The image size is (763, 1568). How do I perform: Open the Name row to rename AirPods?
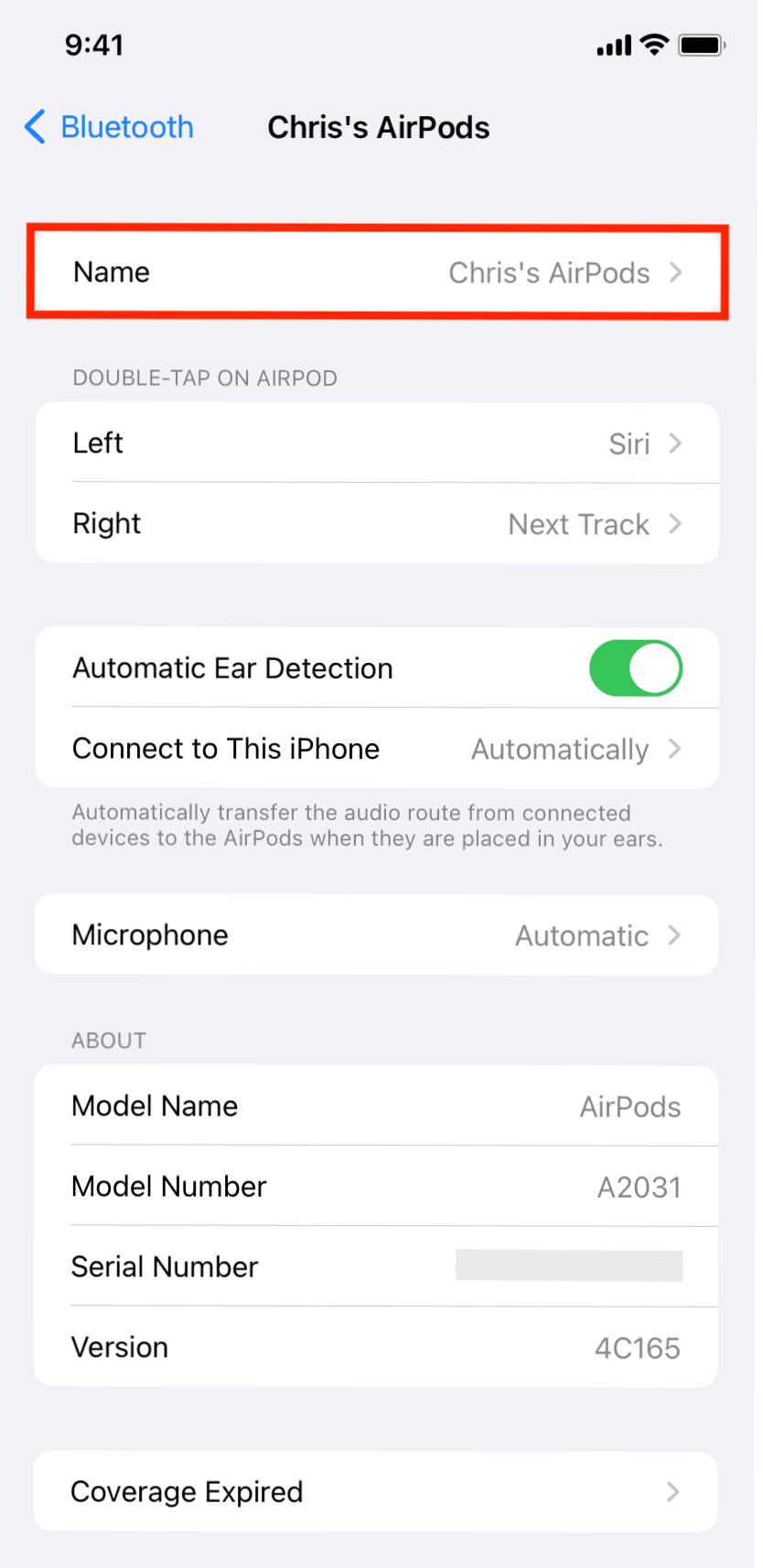click(x=377, y=272)
